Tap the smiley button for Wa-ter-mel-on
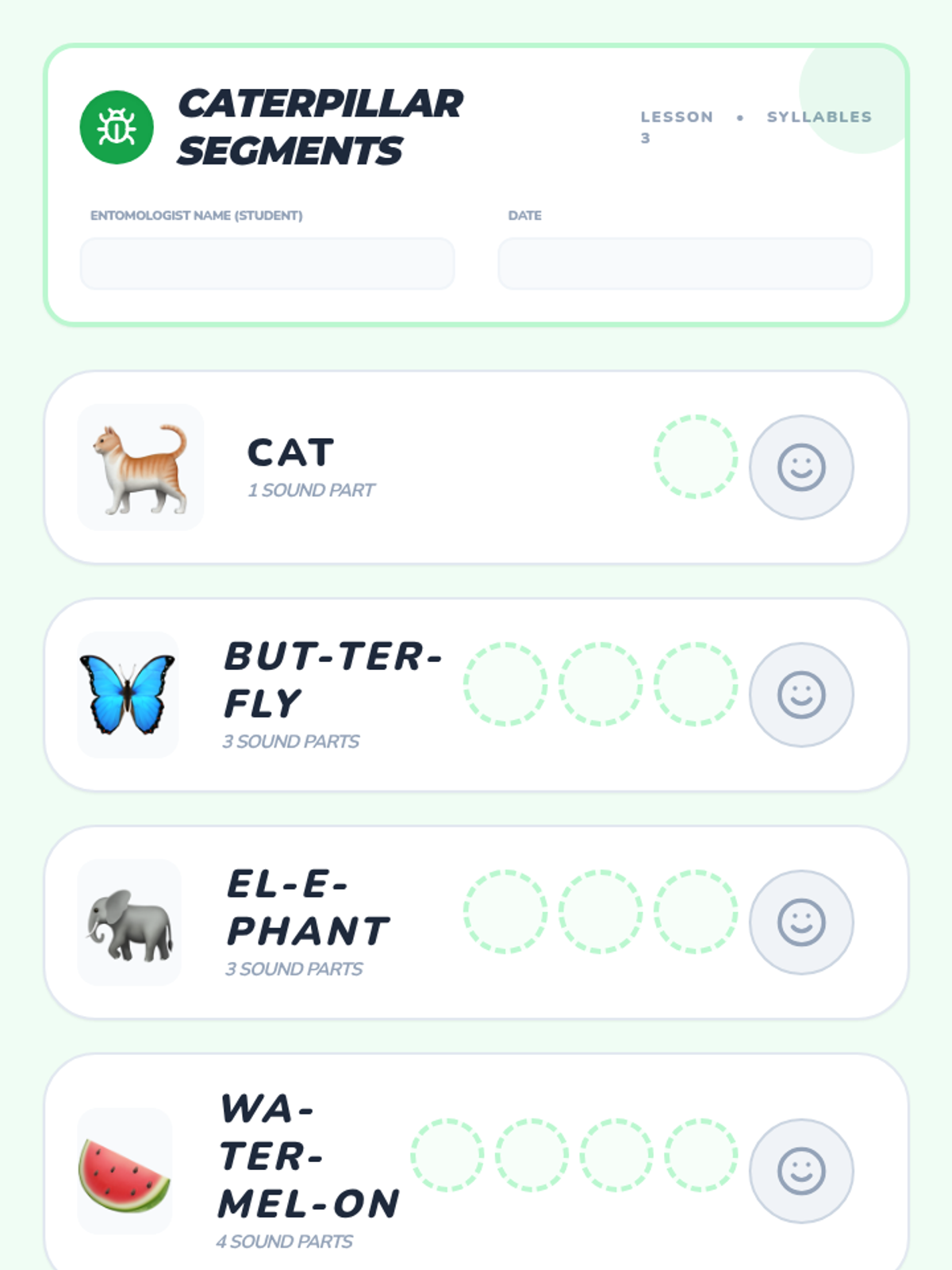The image size is (952, 1270). (x=801, y=1171)
